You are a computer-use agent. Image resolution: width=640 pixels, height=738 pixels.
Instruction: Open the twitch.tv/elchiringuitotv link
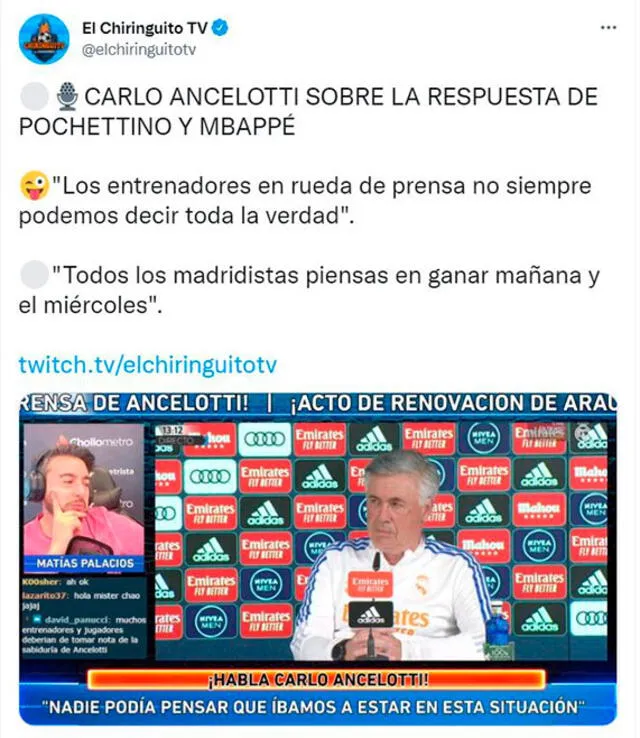pos(148,365)
